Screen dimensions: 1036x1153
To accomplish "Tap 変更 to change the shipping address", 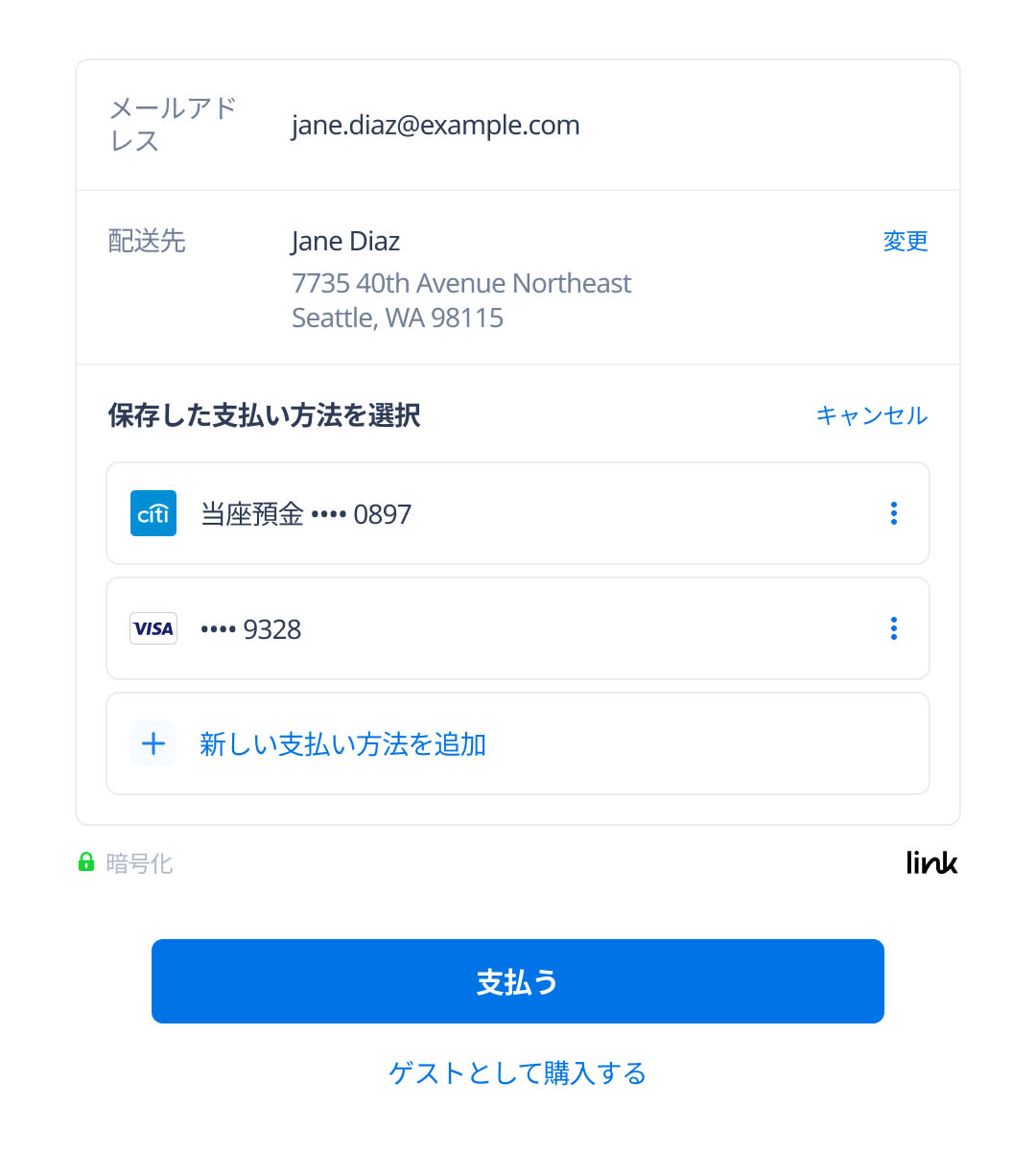I will click(905, 241).
